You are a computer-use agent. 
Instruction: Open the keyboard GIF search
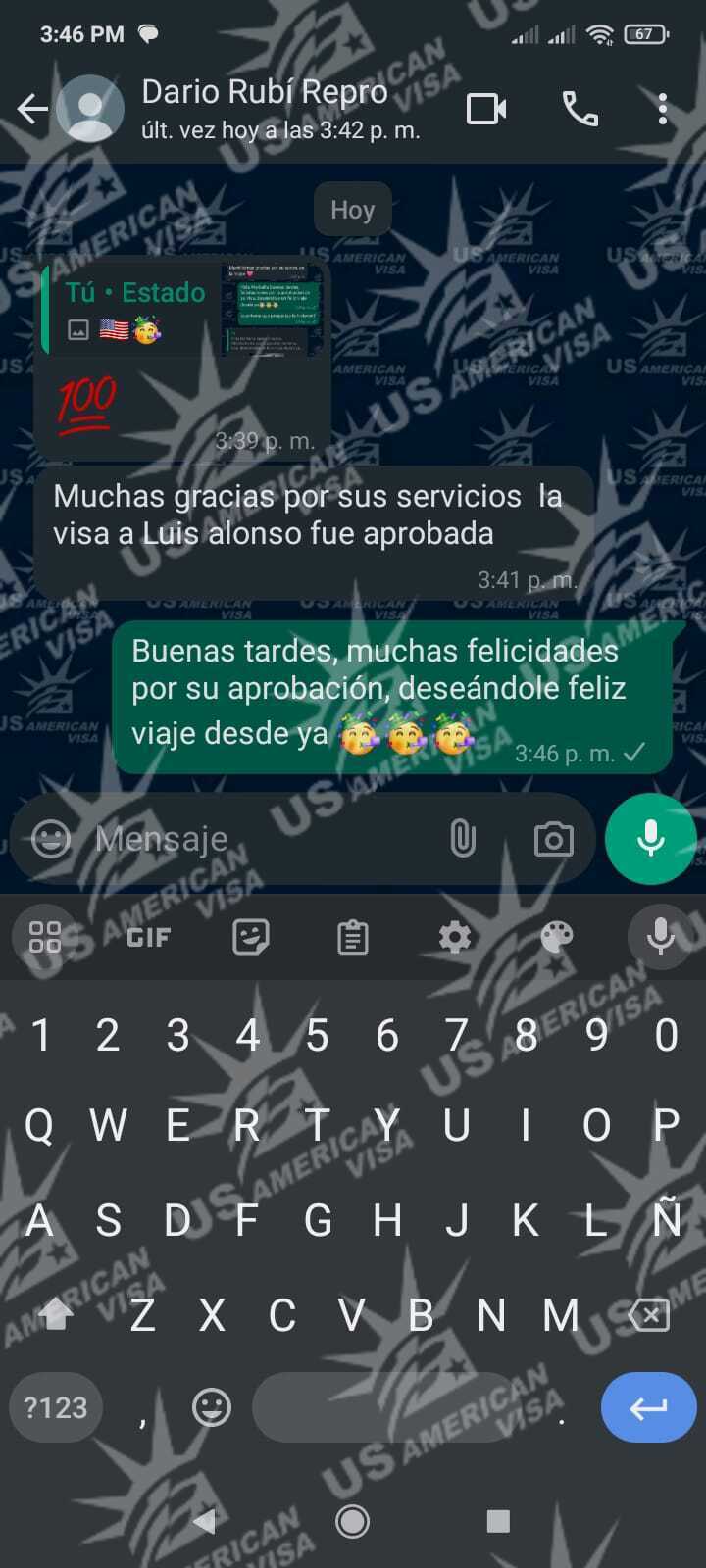tap(148, 938)
